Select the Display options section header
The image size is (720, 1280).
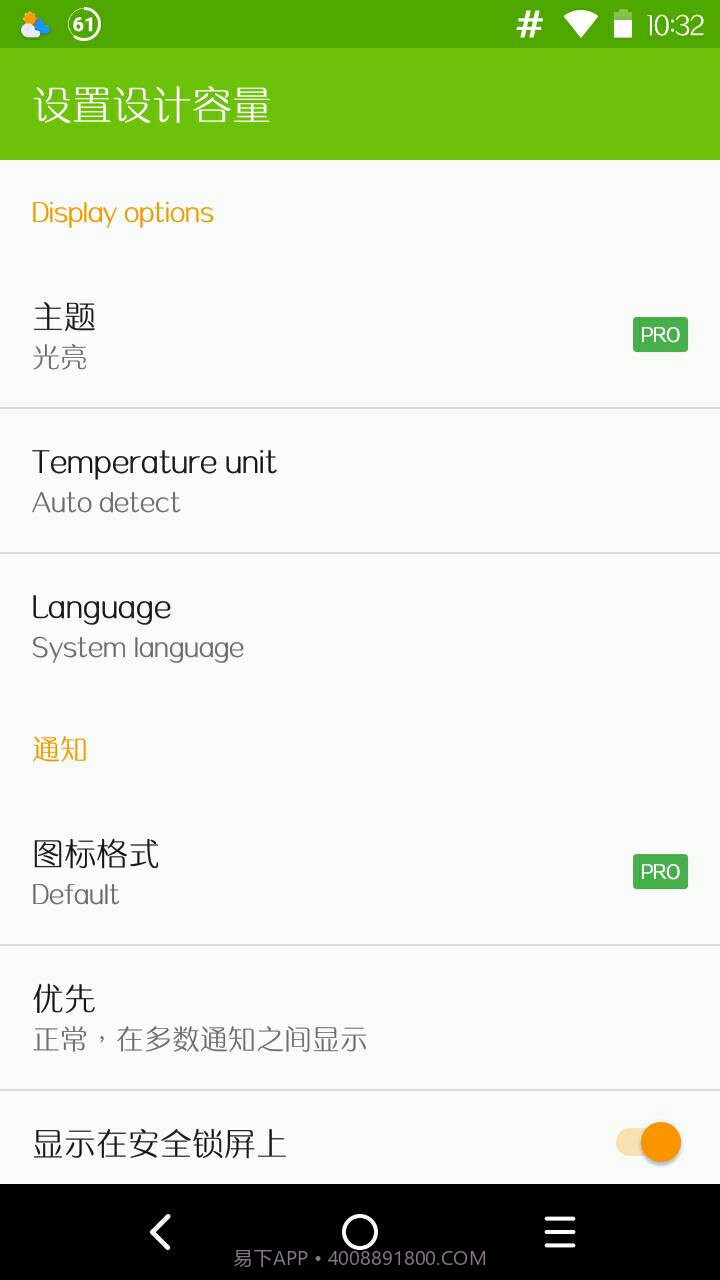click(123, 212)
